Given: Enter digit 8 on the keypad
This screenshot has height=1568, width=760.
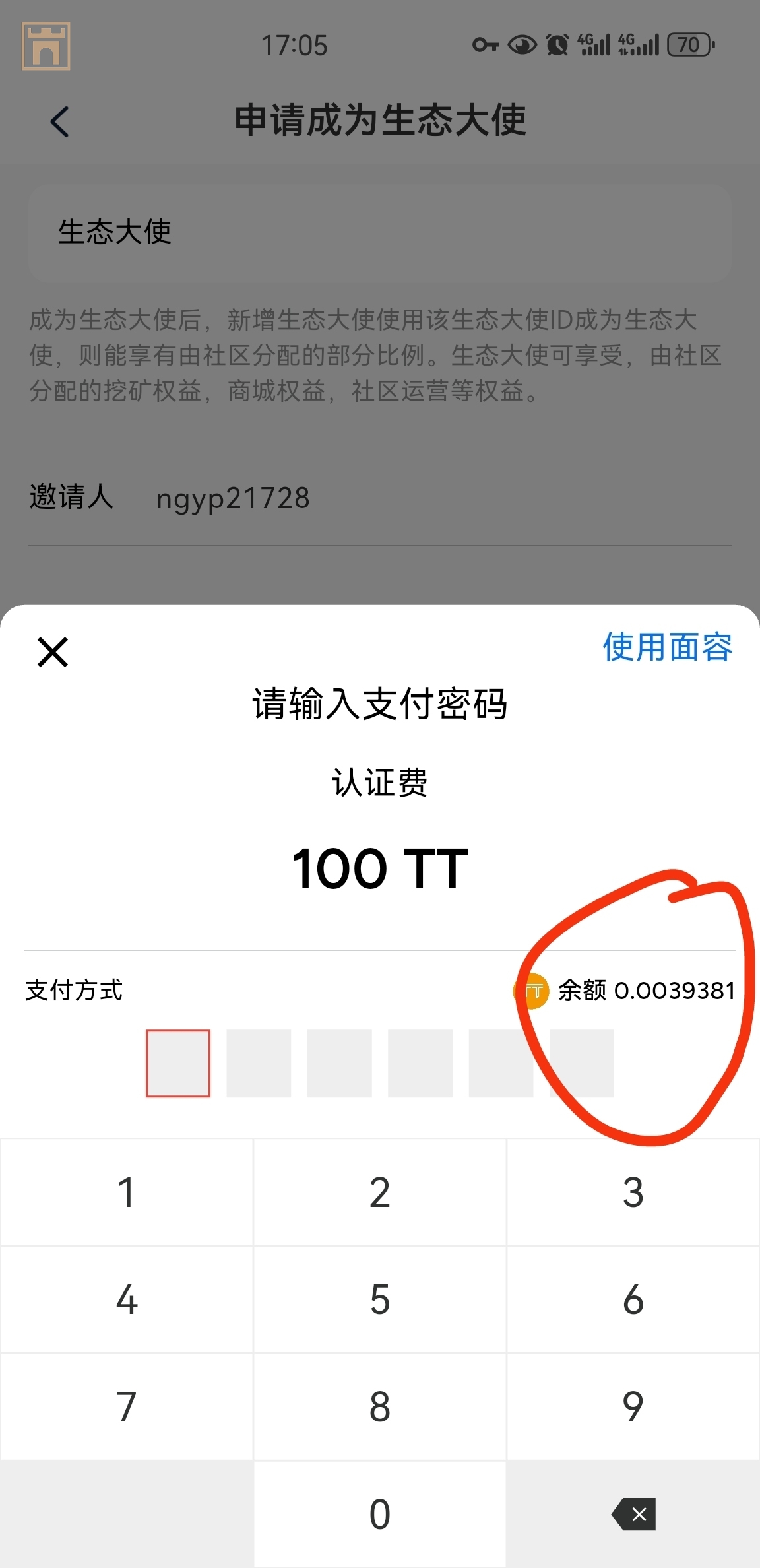Looking at the screenshot, I should pos(380,1406).
